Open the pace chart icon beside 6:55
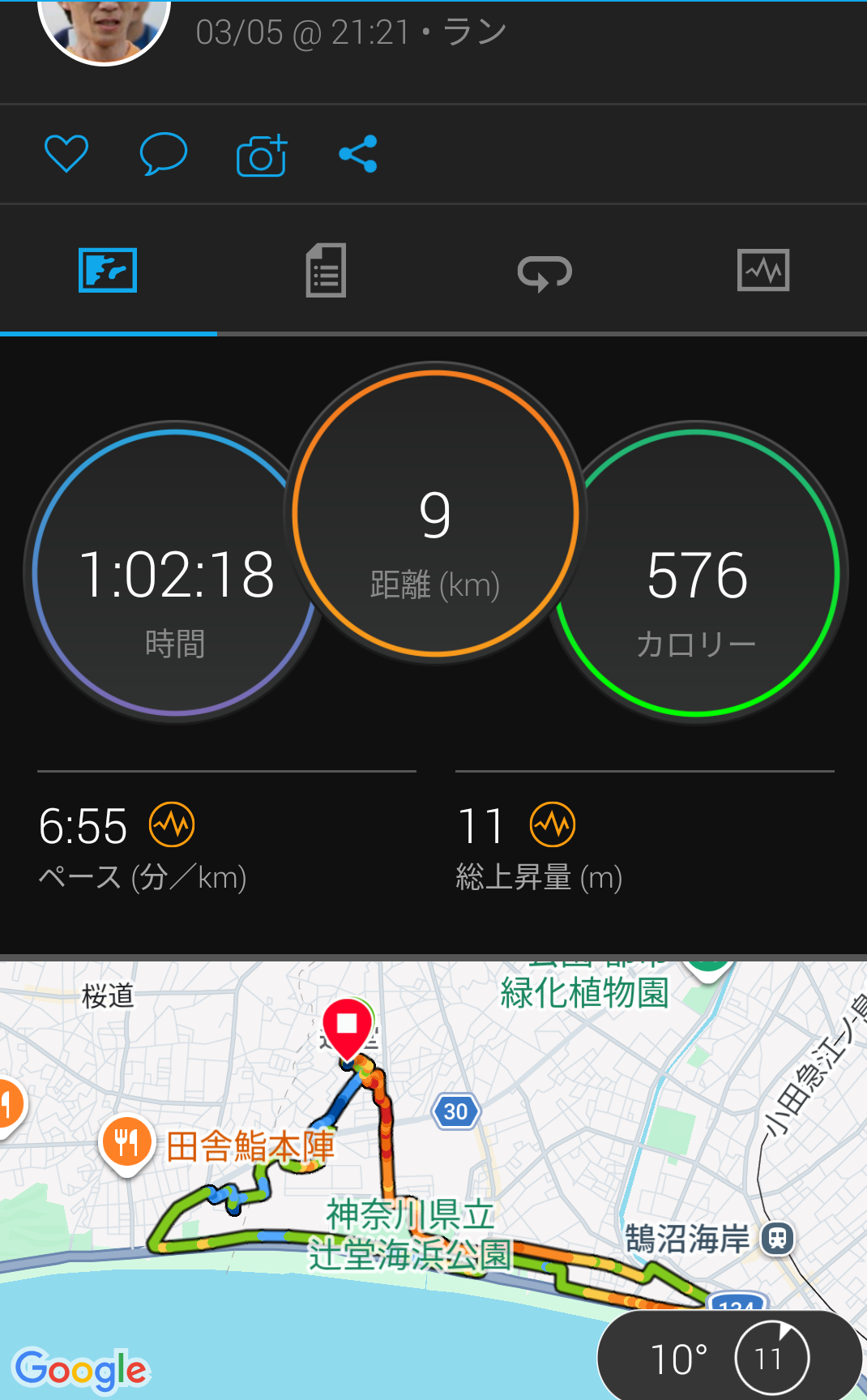This screenshot has height=1400, width=867. pyautogui.click(x=172, y=825)
